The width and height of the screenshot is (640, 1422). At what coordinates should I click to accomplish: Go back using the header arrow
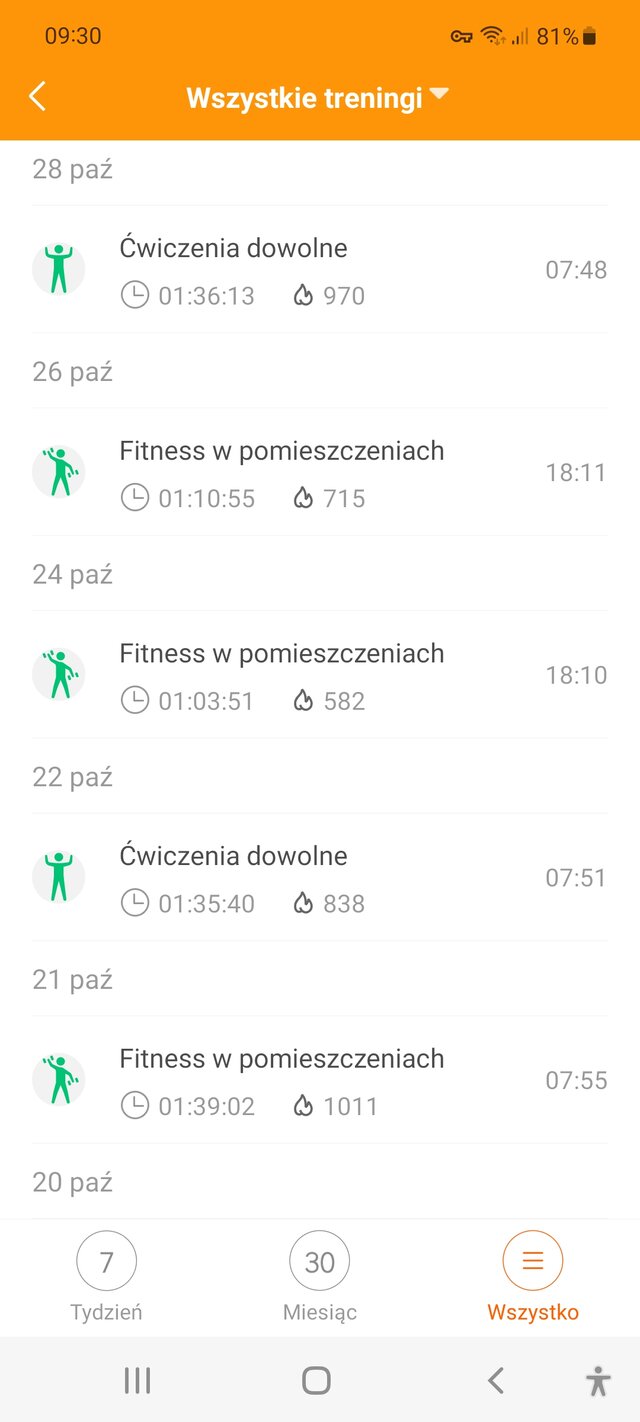[38, 97]
